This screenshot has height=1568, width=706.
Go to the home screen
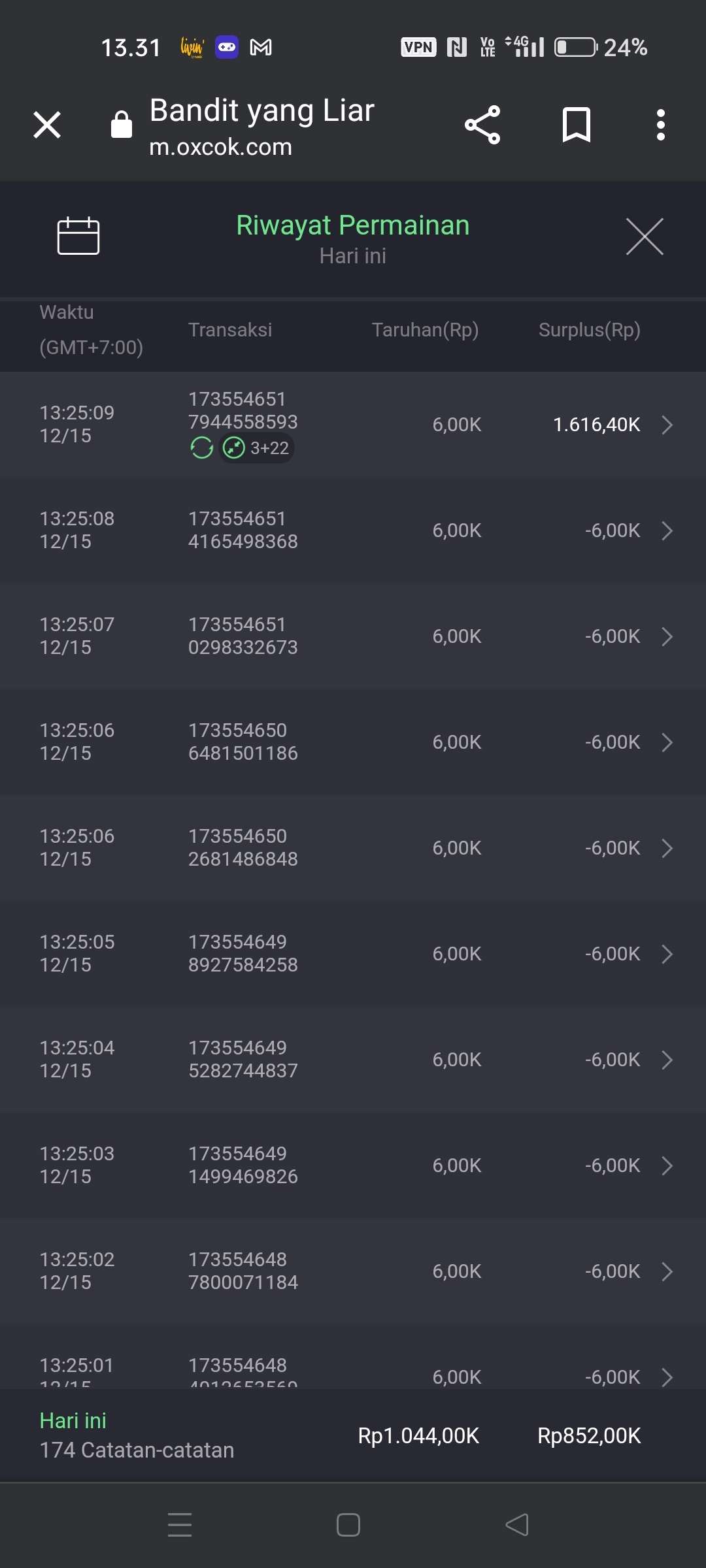pos(348,1525)
